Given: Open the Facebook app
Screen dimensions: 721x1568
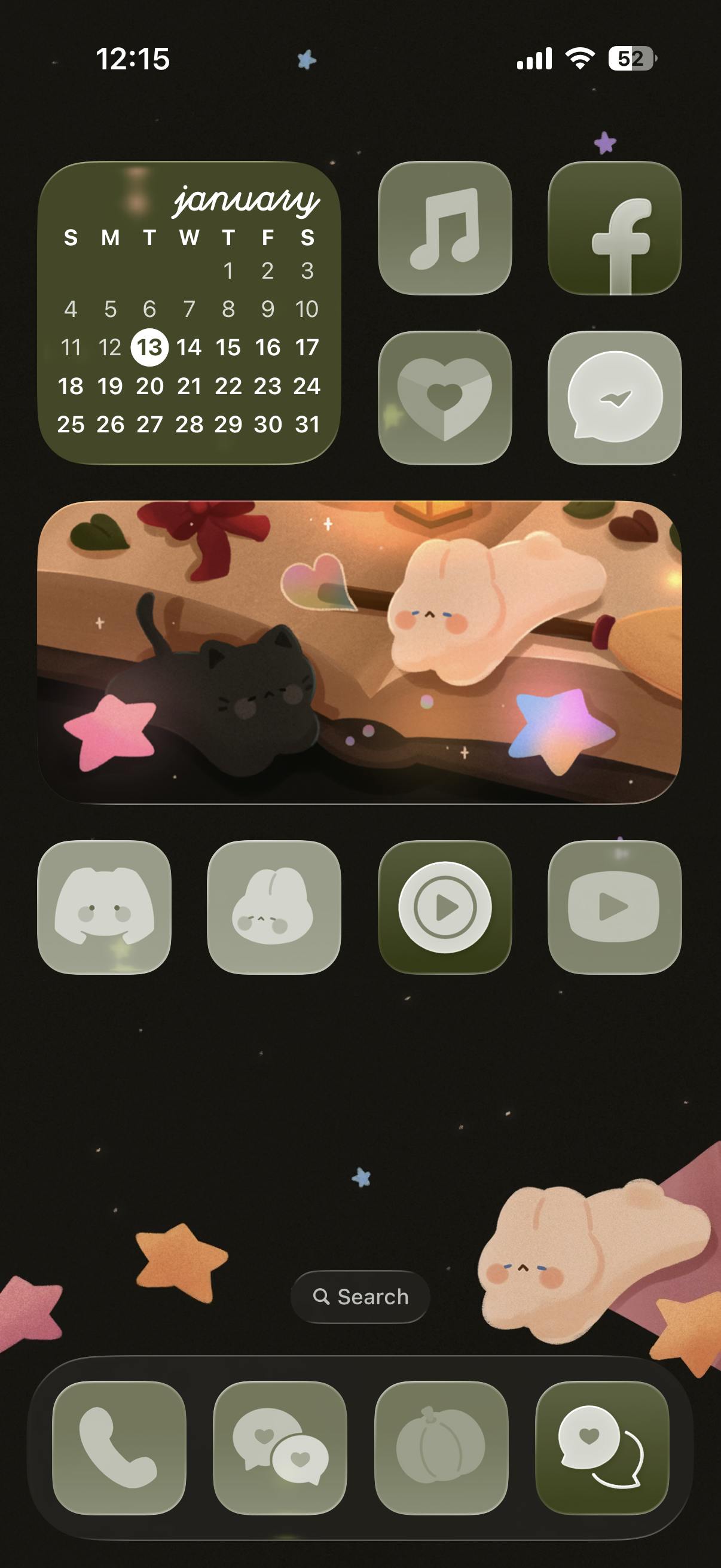Looking at the screenshot, I should [615, 228].
